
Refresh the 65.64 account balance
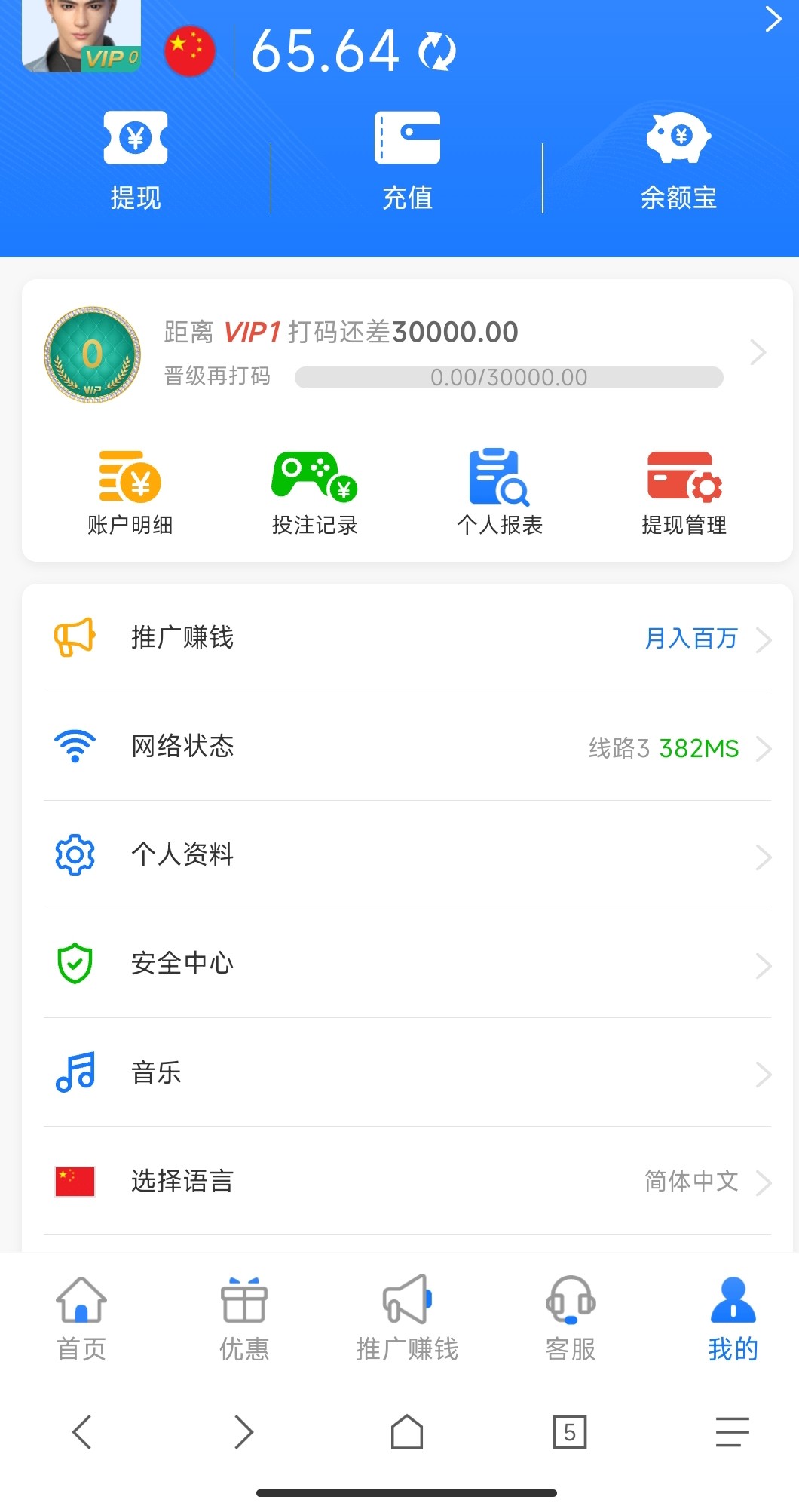pyautogui.click(x=437, y=51)
